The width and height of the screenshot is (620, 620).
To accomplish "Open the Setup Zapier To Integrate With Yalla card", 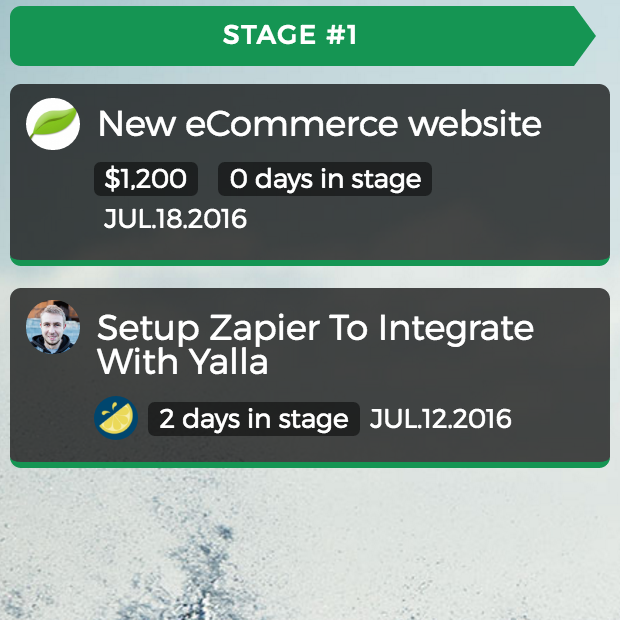I will pyautogui.click(x=314, y=344).
